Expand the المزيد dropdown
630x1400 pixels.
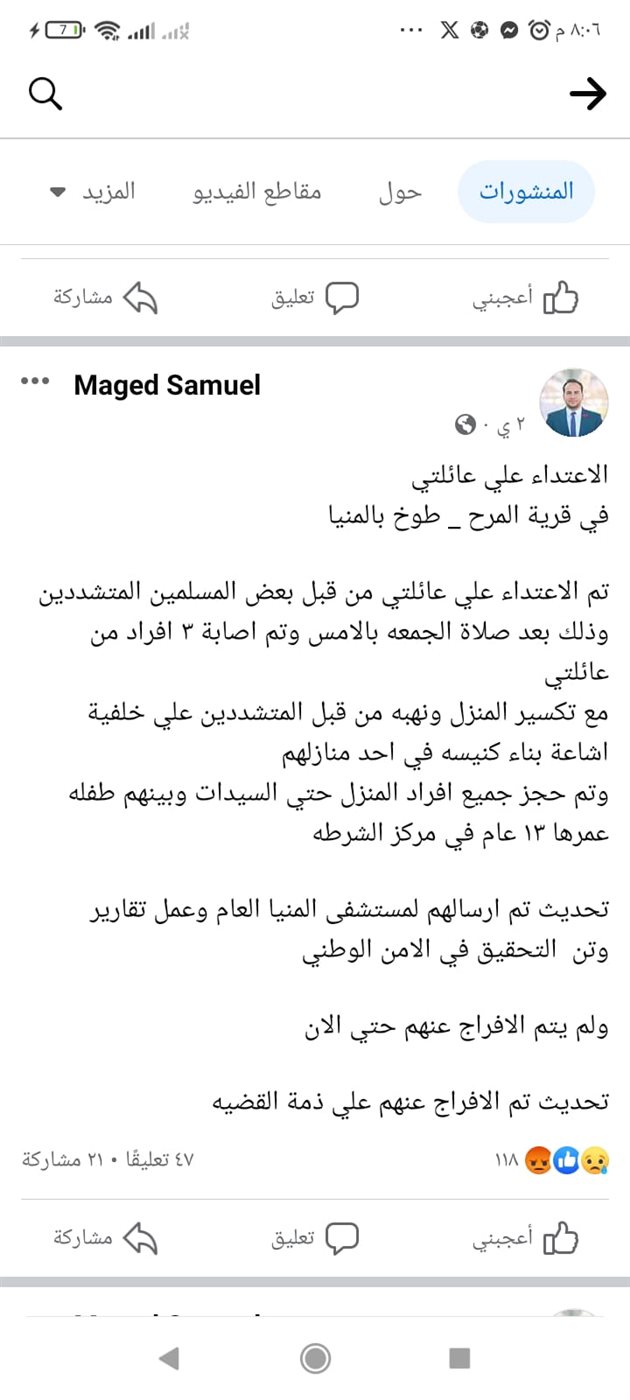tap(92, 191)
